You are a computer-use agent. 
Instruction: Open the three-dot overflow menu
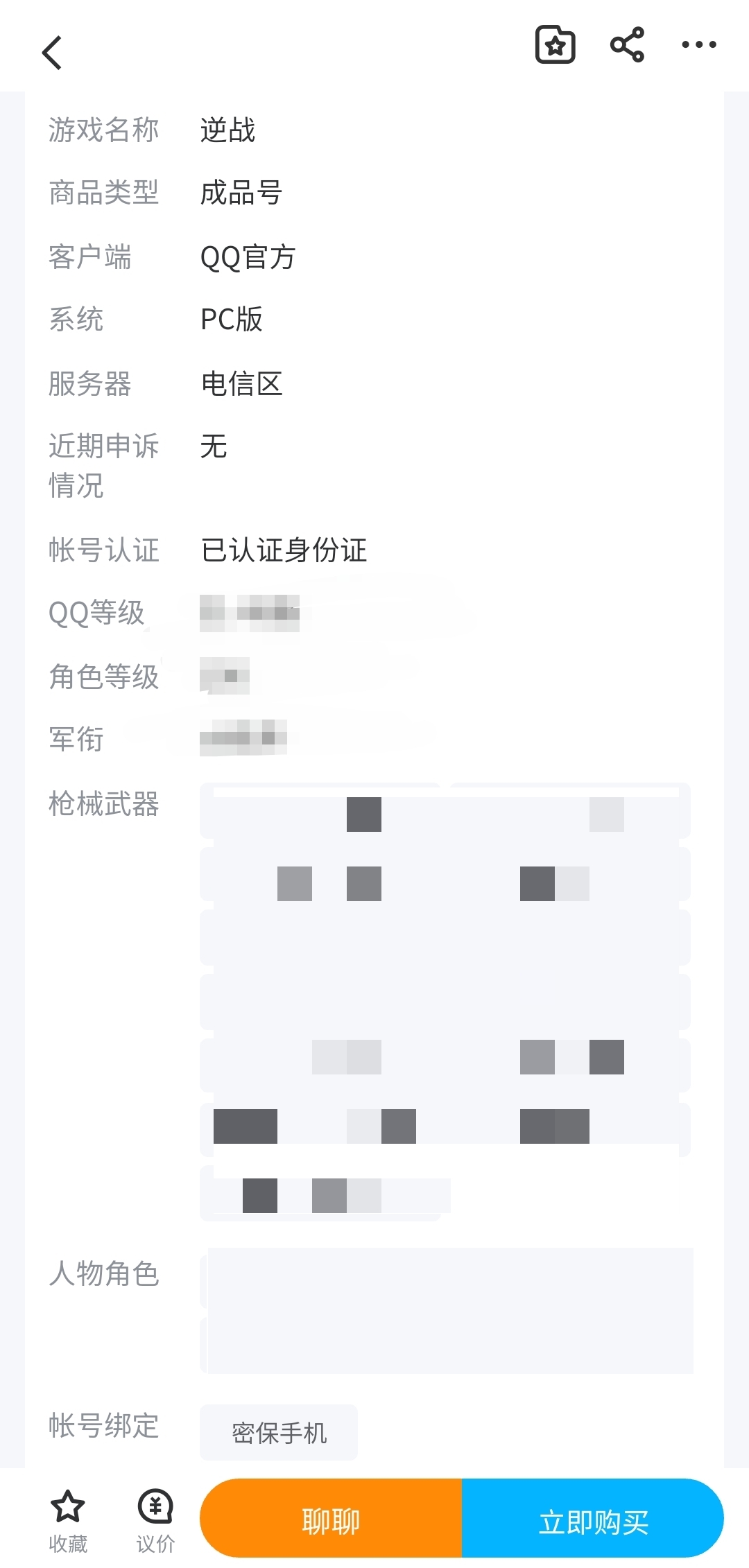tap(698, 45)
